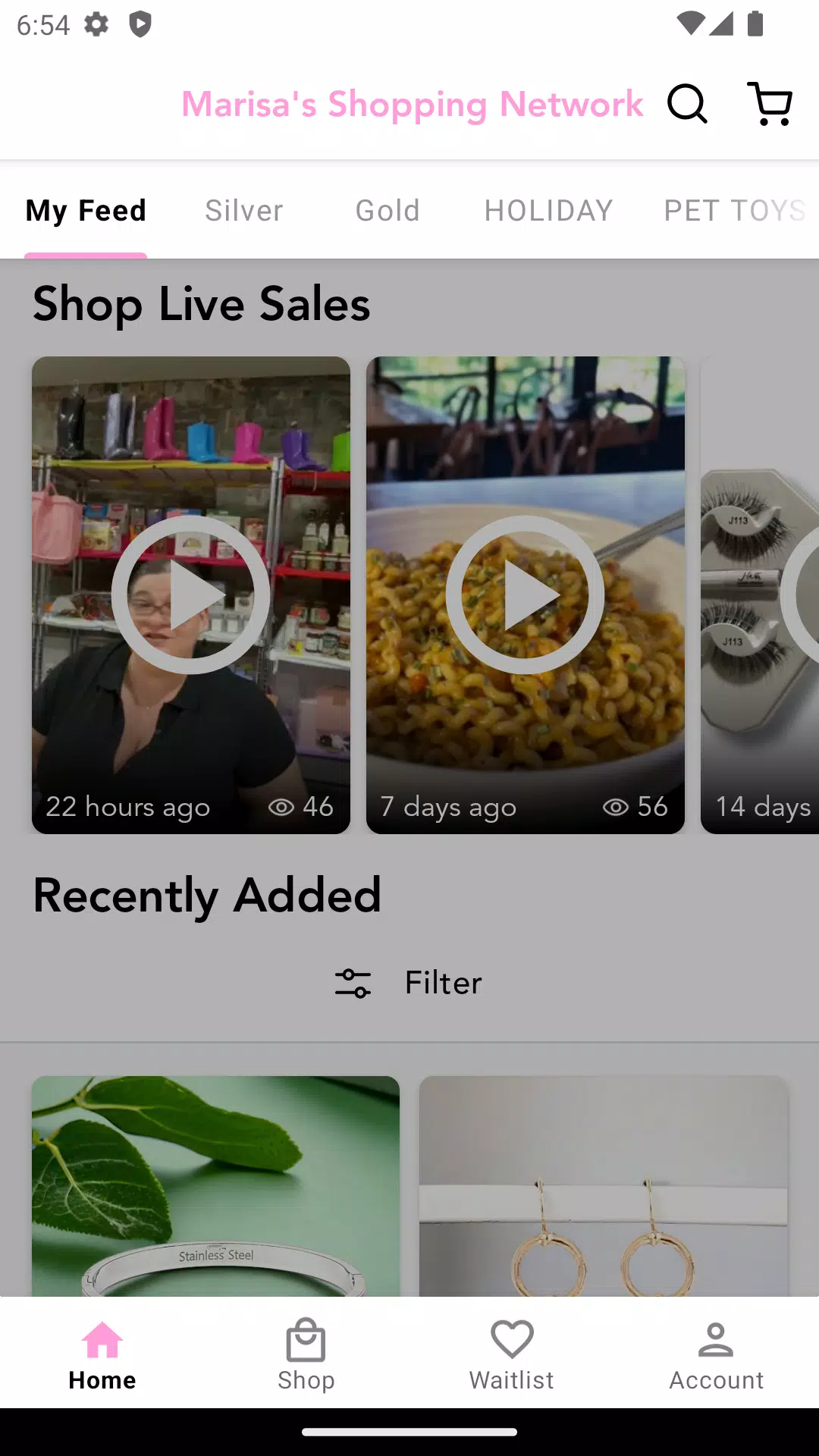Tap the Home tab
This screenshot has height=1456, width=819.
102,1354
